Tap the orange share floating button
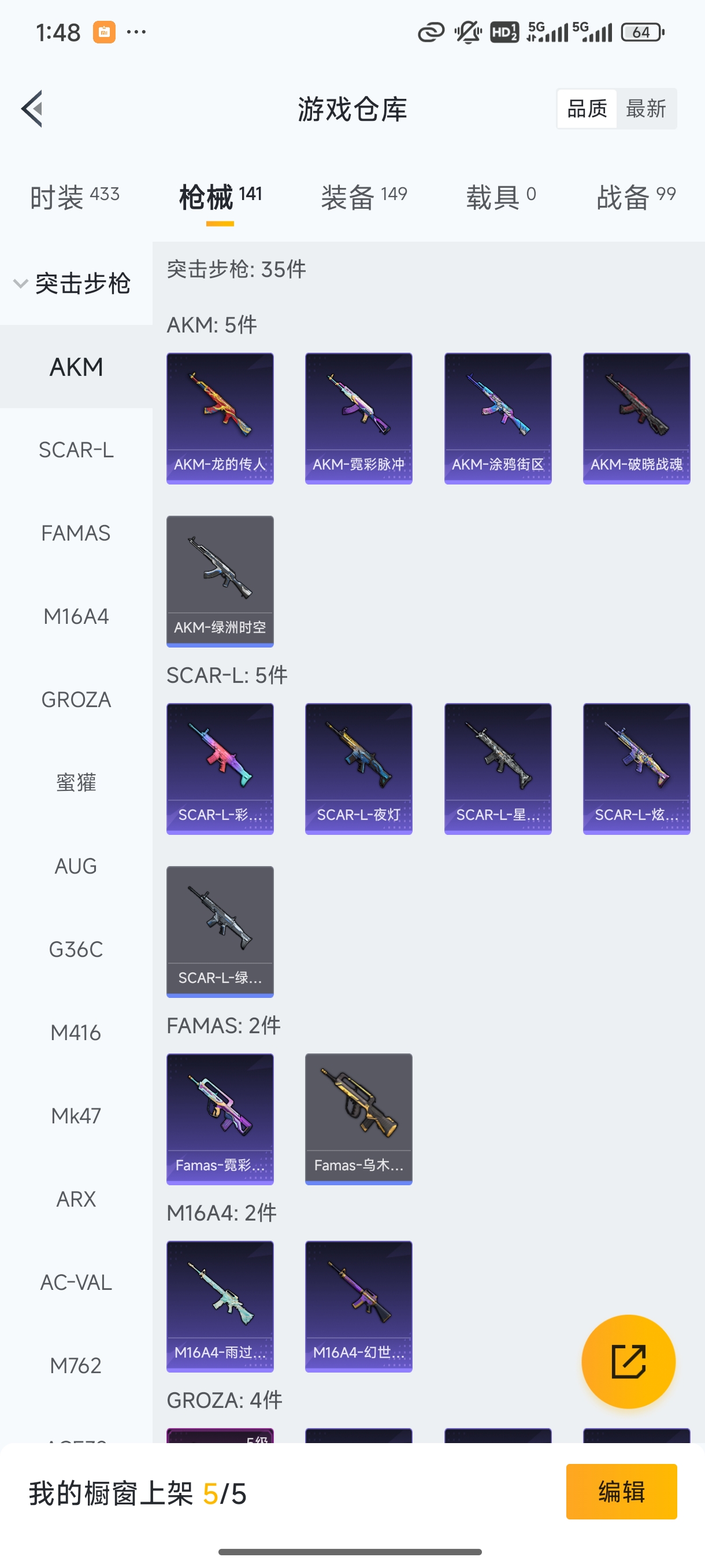 pos(628,1362)
